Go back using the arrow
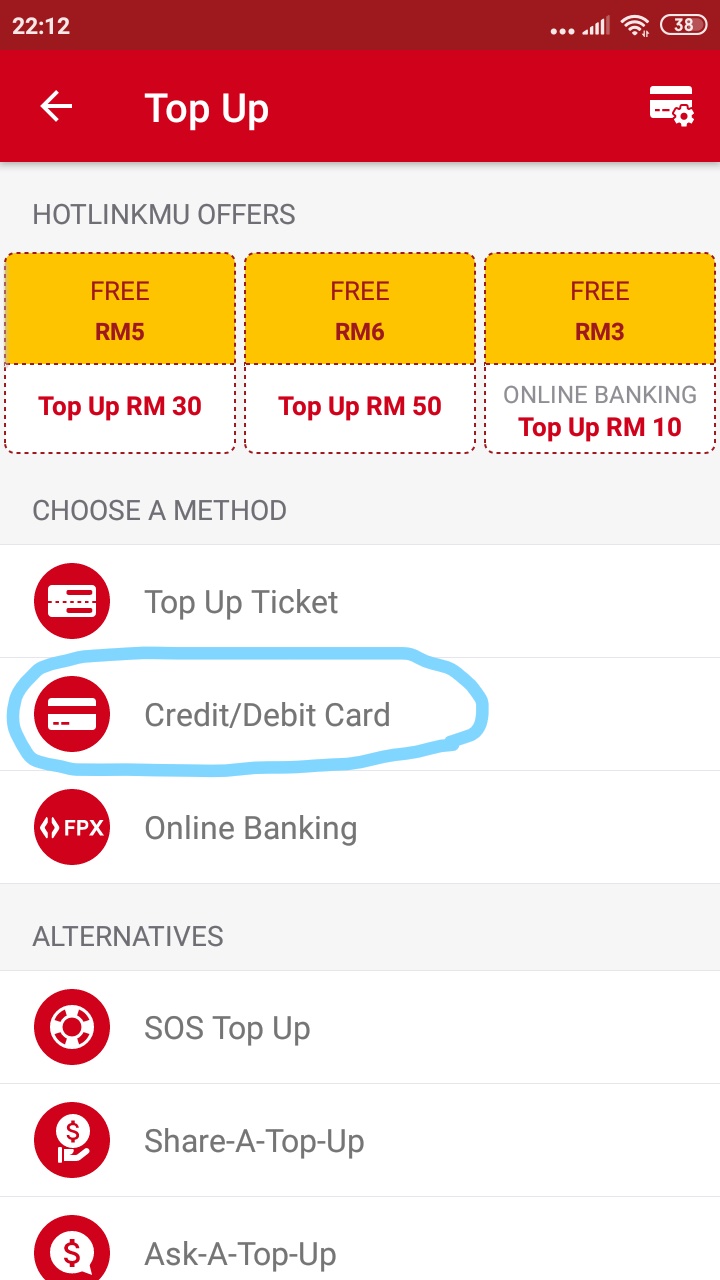 (56, 107)
